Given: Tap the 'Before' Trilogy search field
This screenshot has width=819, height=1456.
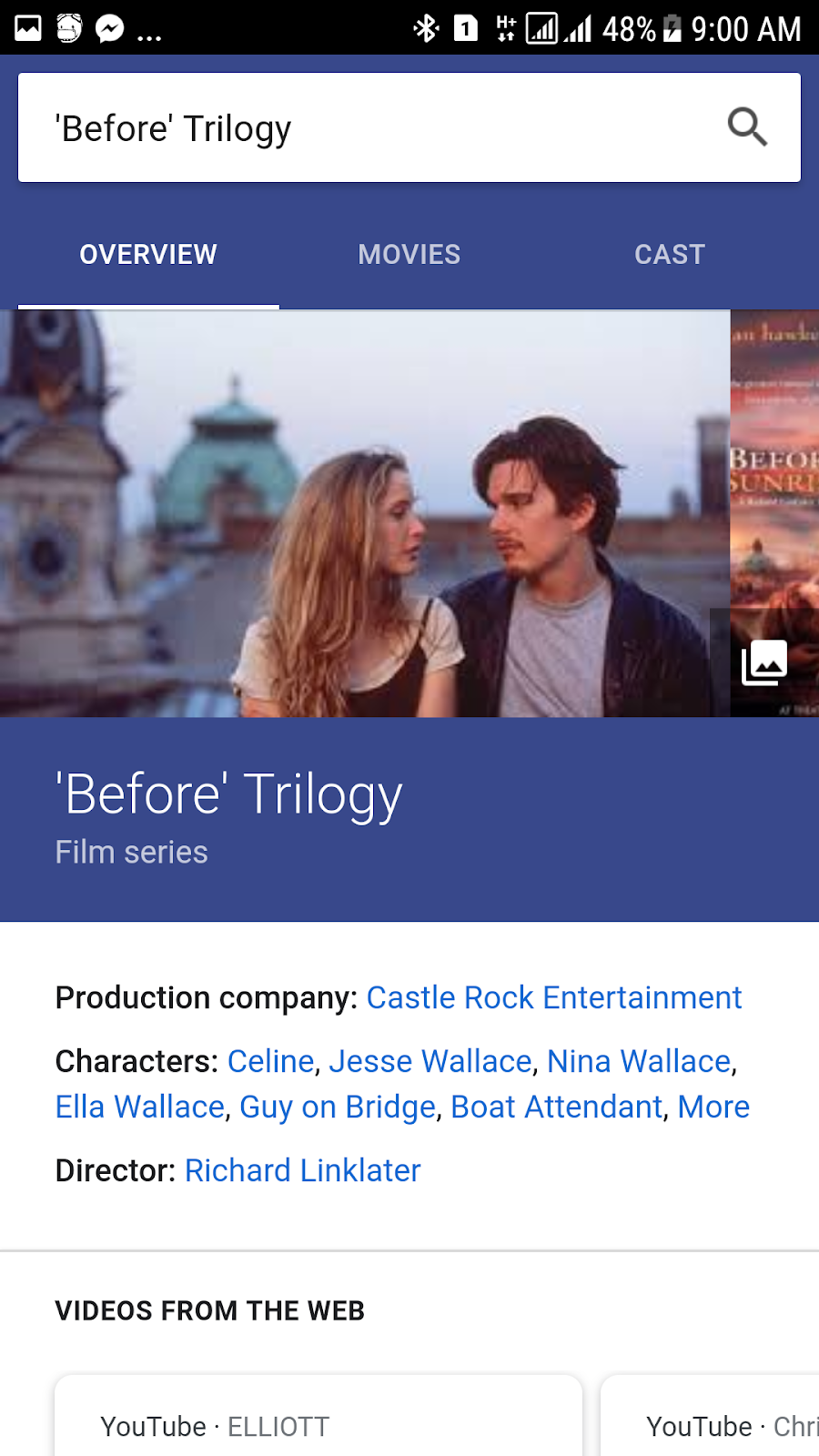Looking at the screenshot, I should (x=364, y=128).
